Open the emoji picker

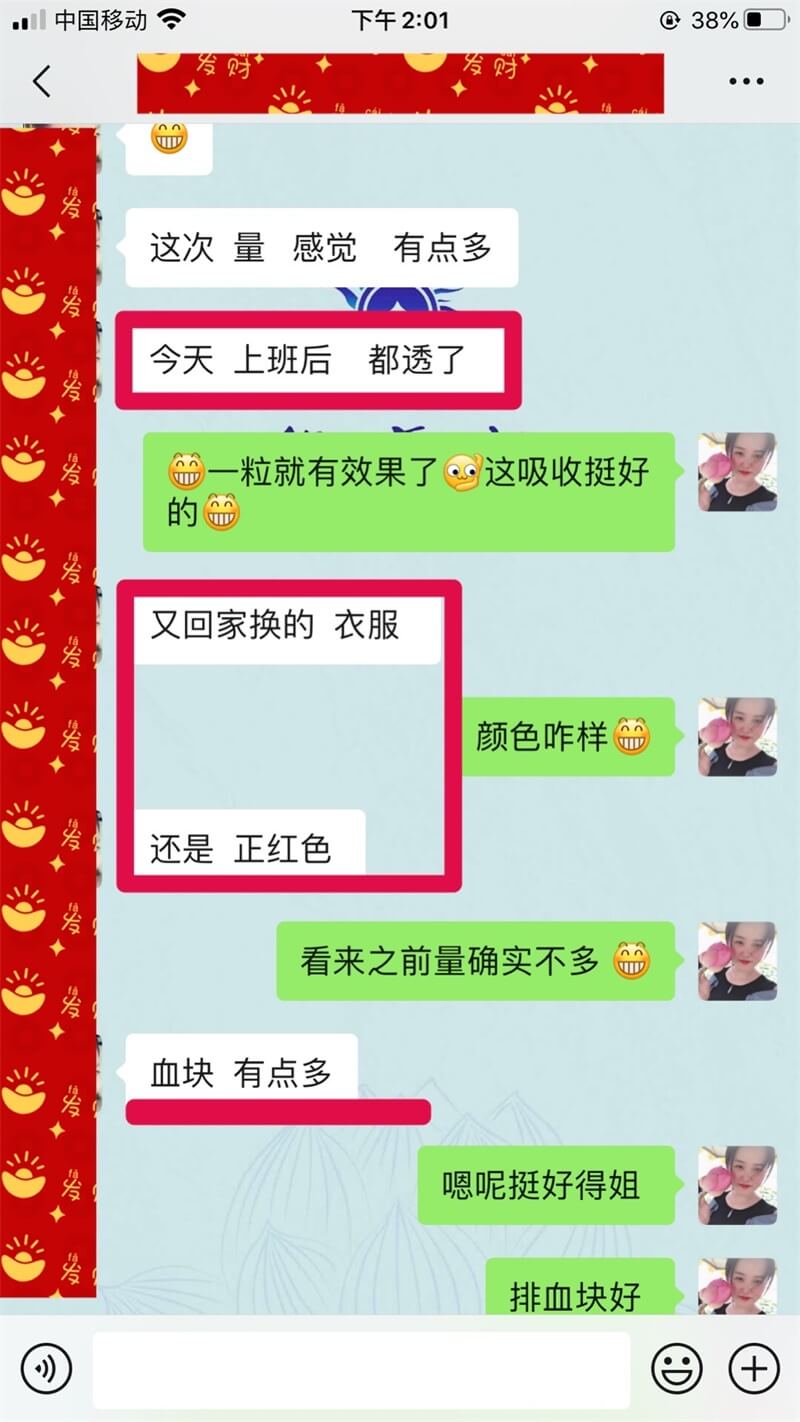pyautogui.click(x=677, y=1368)
